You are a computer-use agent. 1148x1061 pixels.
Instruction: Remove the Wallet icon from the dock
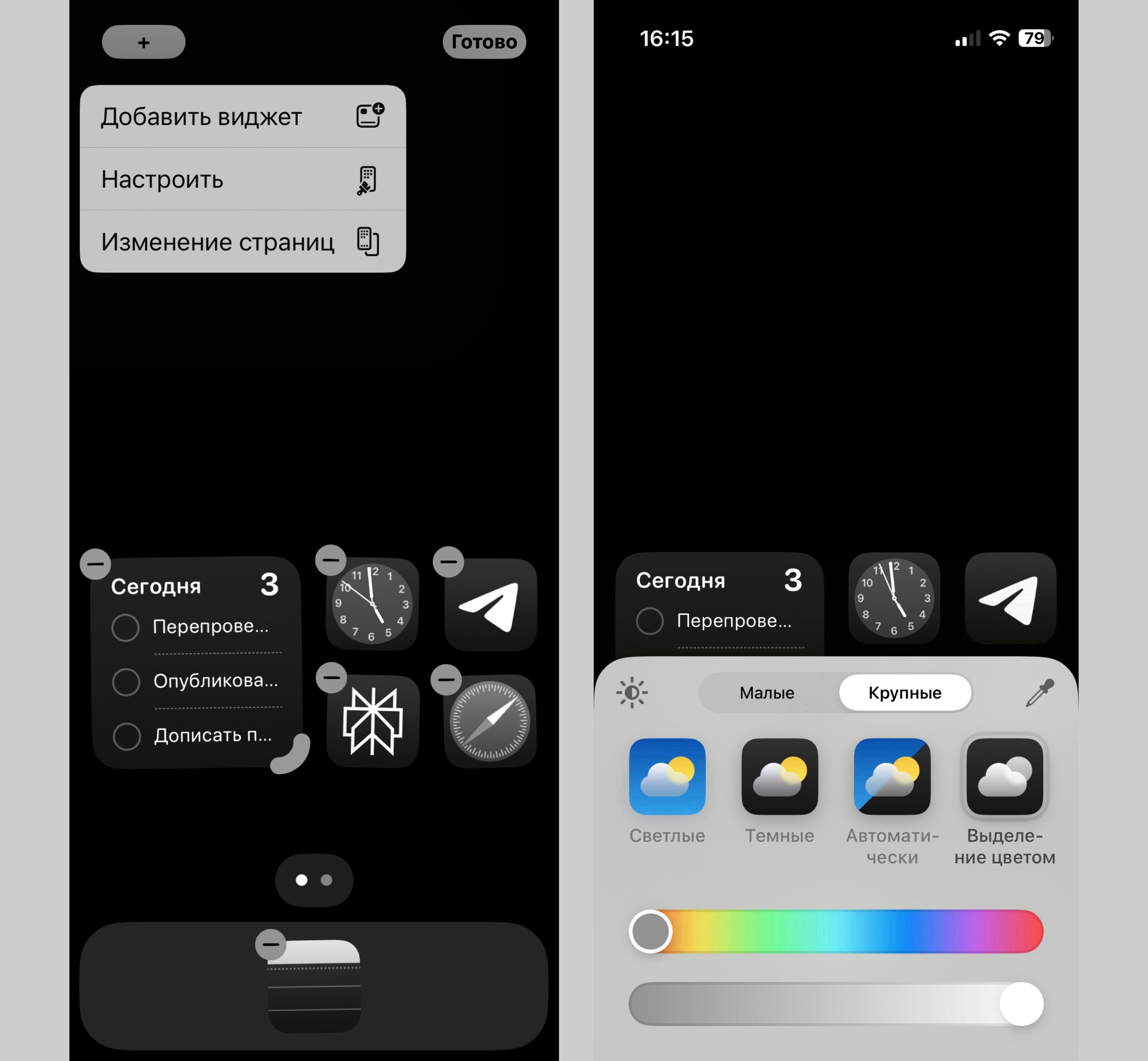[270, 944]
